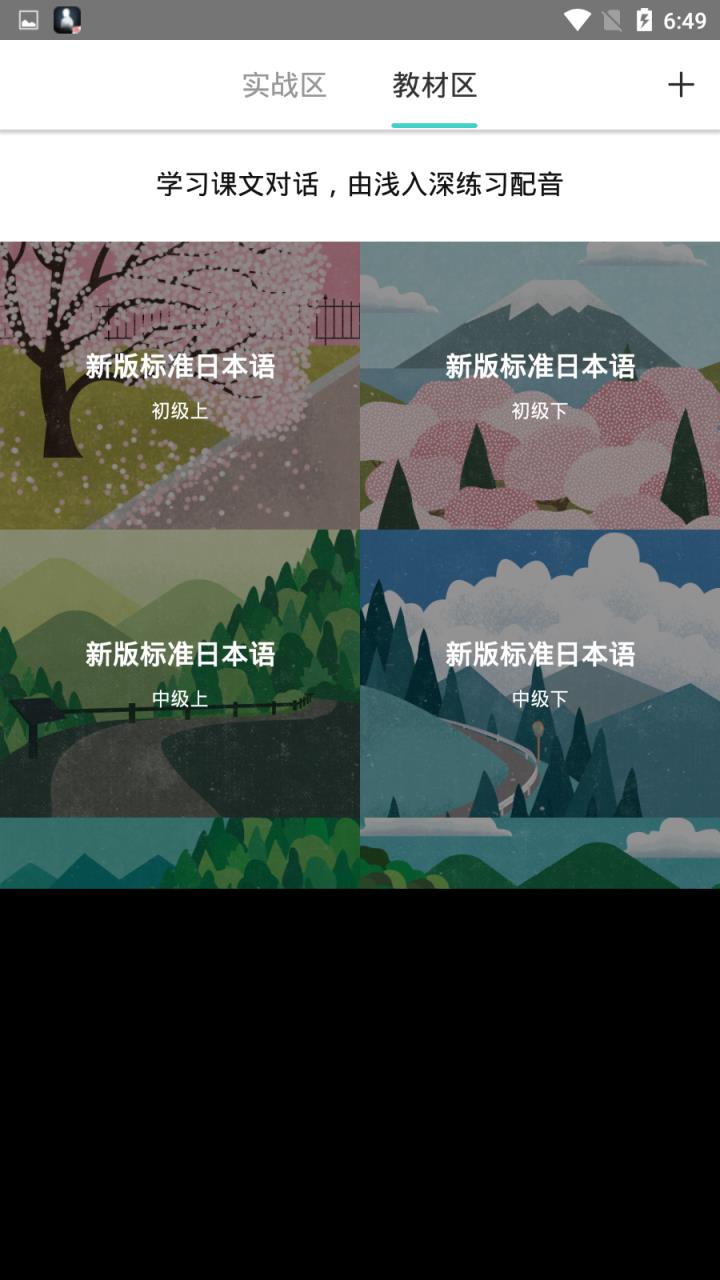This screenshot has width=720, height=1280.
Task: Click the plus icon at top right corner
Action: 681,84
